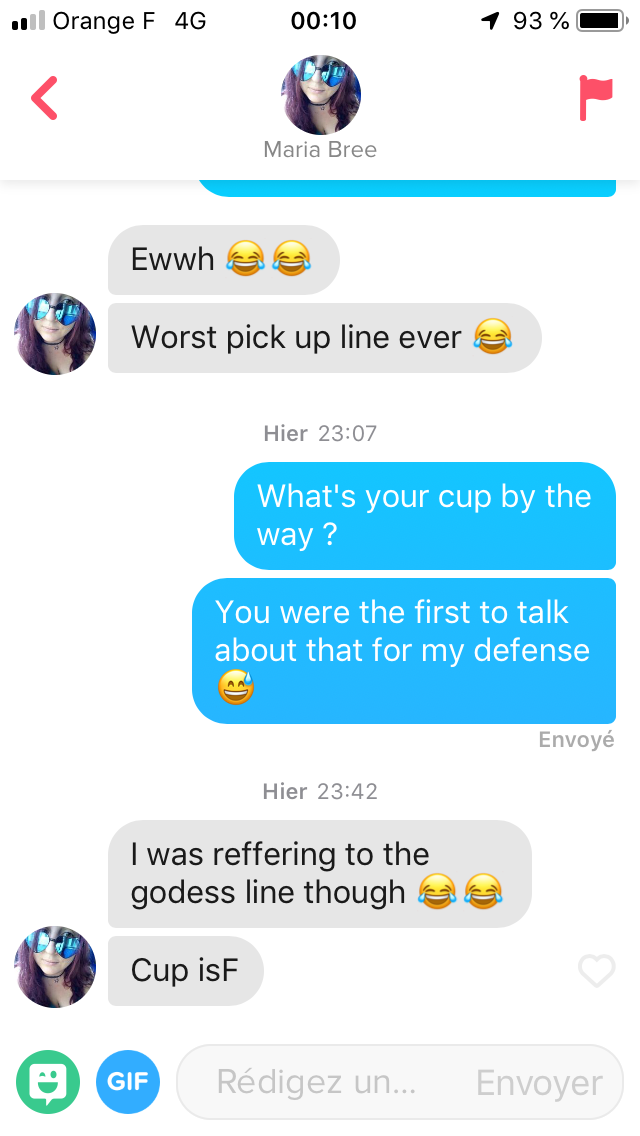The height and width of the screenshot is (1136, 640).
Task: Open the sticker picker
Action: (48, 1082)
